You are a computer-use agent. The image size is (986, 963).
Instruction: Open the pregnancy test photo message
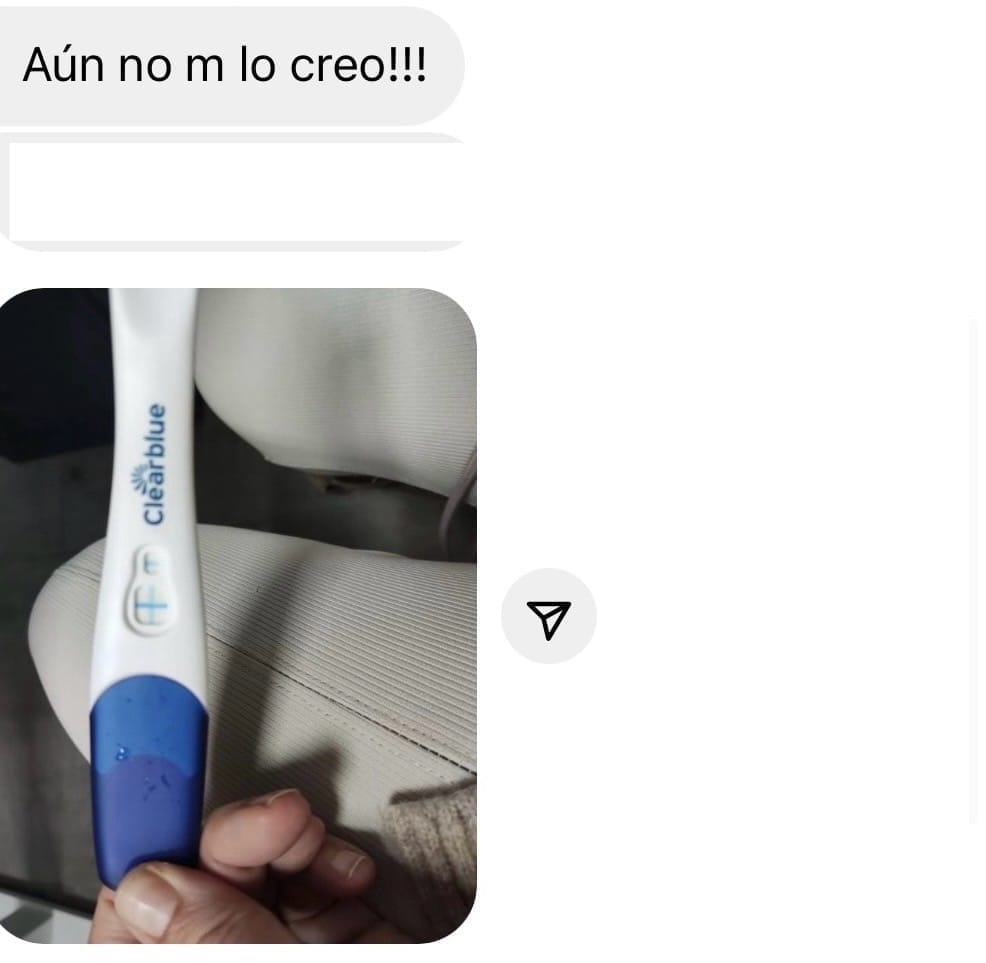(238, 615)
